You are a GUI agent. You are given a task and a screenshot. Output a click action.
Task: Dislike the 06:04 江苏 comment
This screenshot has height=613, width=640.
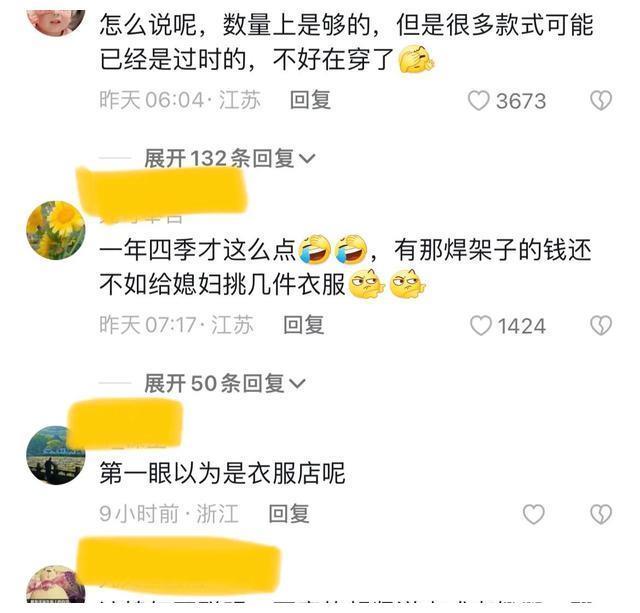pyautogui.click(x=600, y=100)
